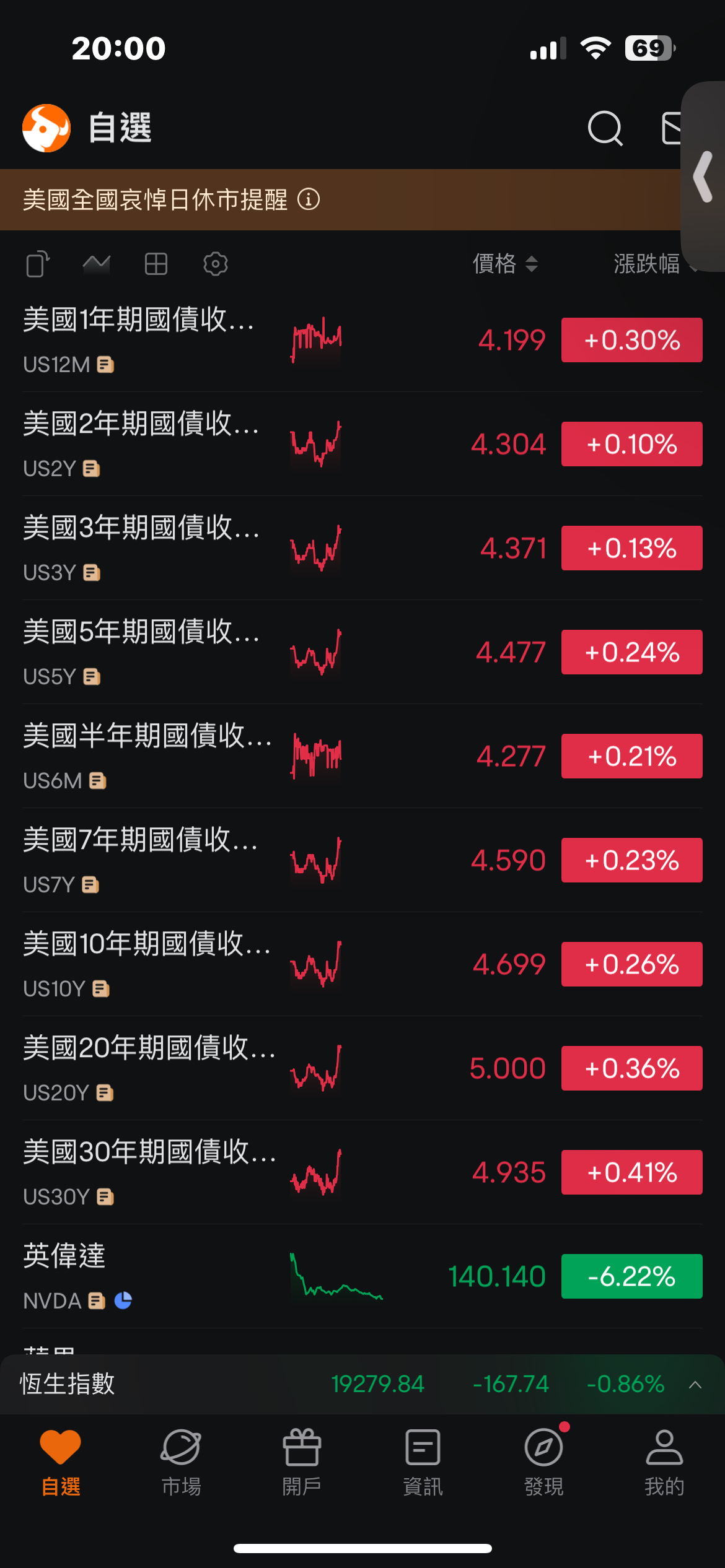
Task: Open NVDA holdings pie chart icon
Action: click(x=124, y=1301)
